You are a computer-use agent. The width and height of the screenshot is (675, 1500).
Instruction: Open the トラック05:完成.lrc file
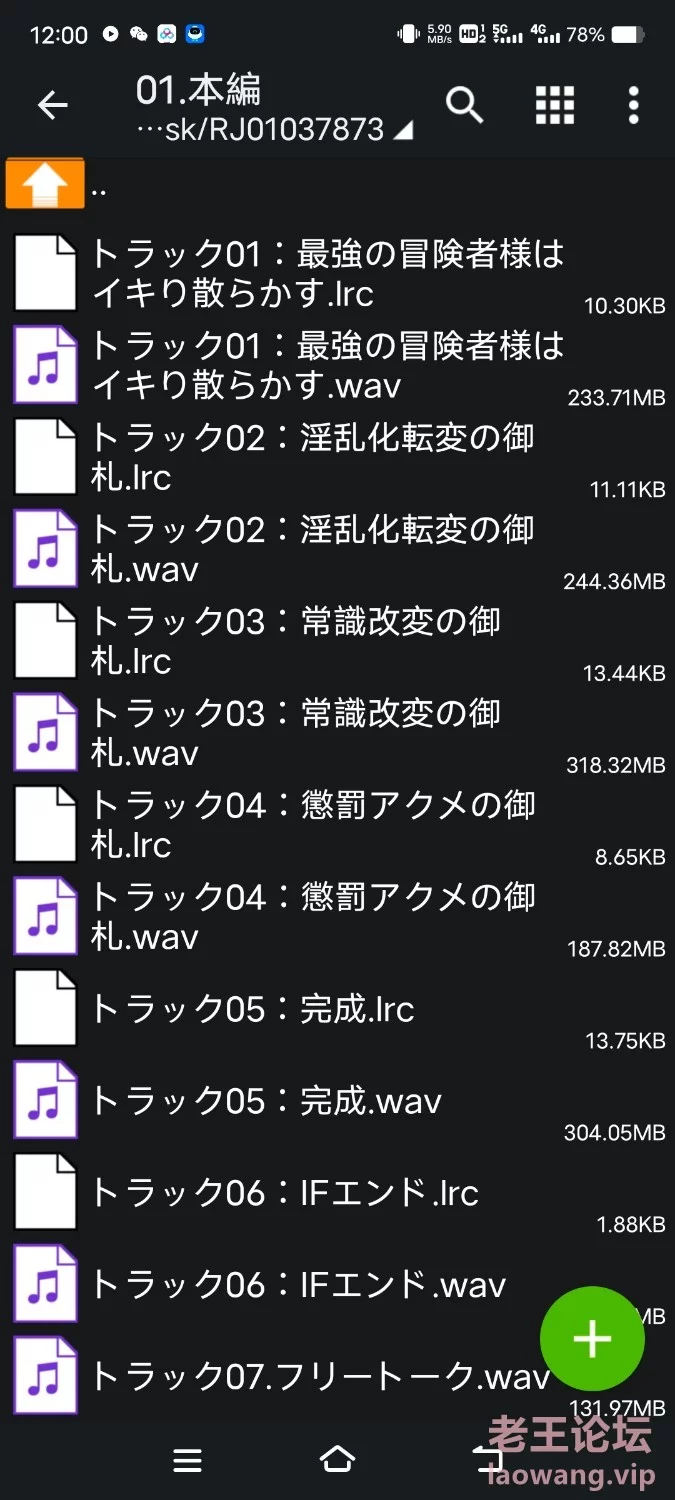click(337, 1009)
